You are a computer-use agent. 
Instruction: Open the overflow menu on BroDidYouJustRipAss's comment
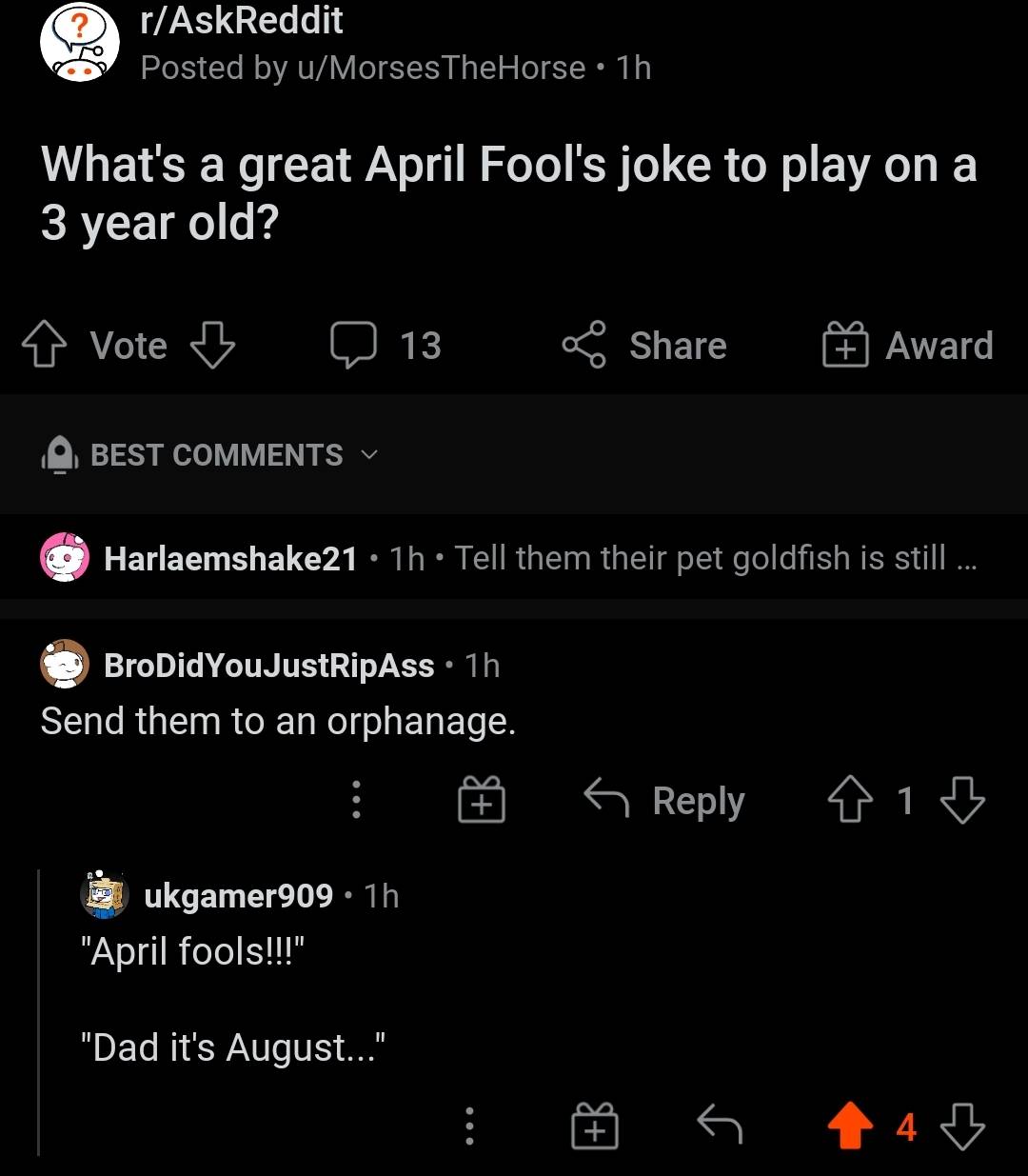356,801
